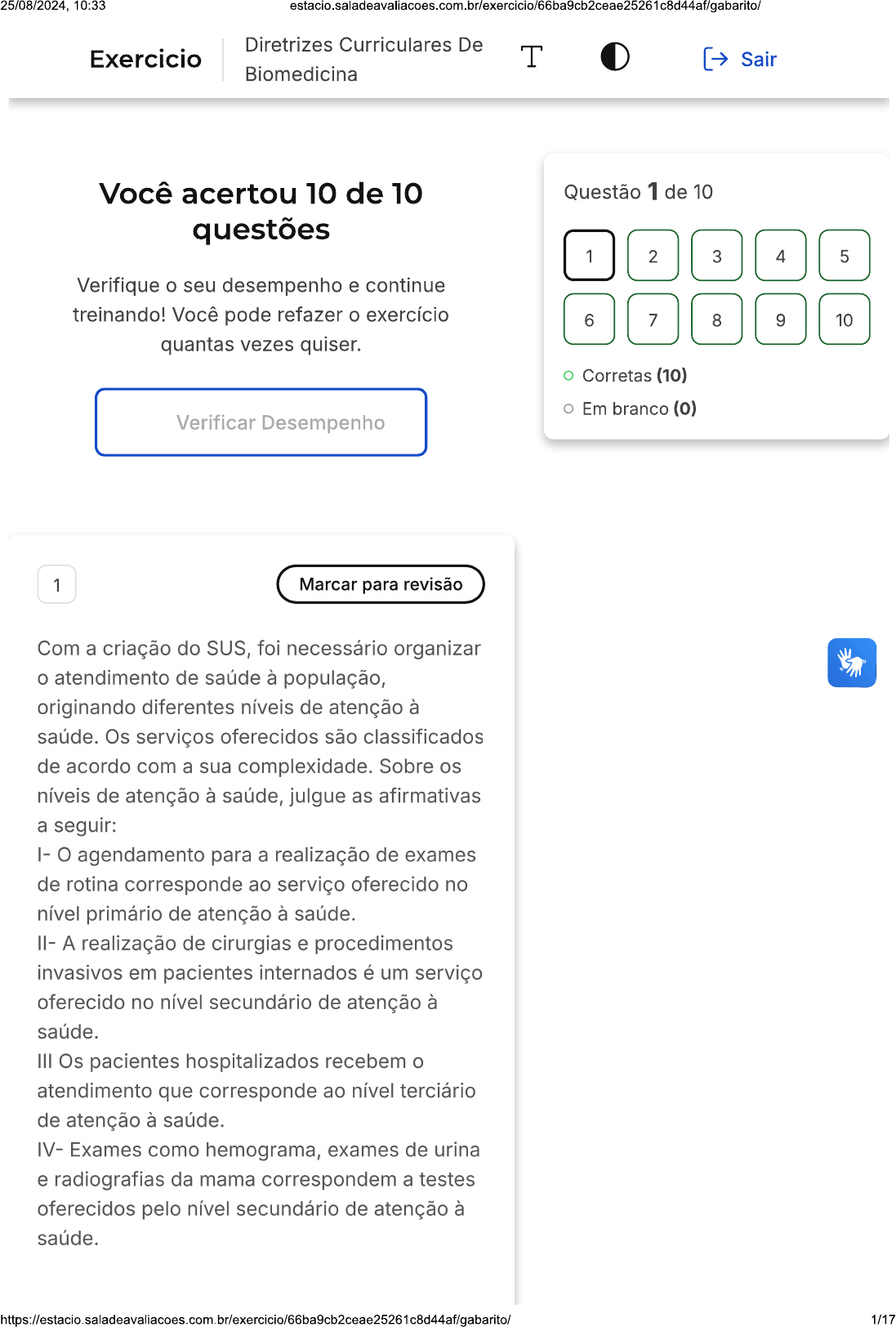Screen dimensions: 896x1327
Task: Open question 5
Action: click(x=844, y=256)
